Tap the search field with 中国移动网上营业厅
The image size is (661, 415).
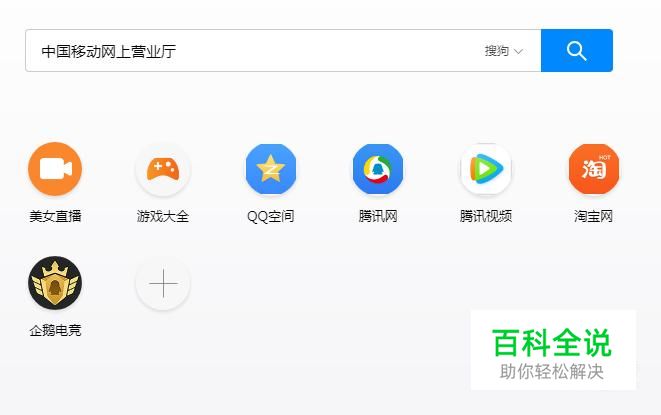(250, 51)
